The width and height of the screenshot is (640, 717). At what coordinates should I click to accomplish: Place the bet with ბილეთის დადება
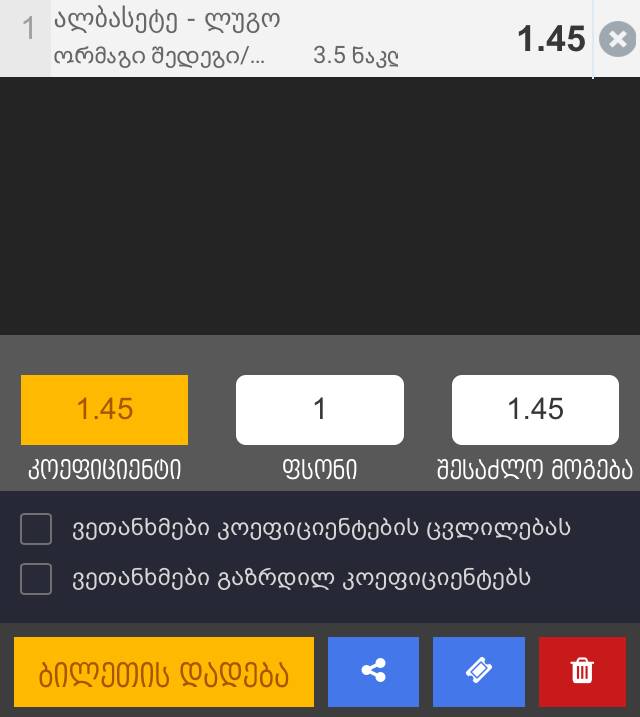pyautogui.click(x=164, y=672)
